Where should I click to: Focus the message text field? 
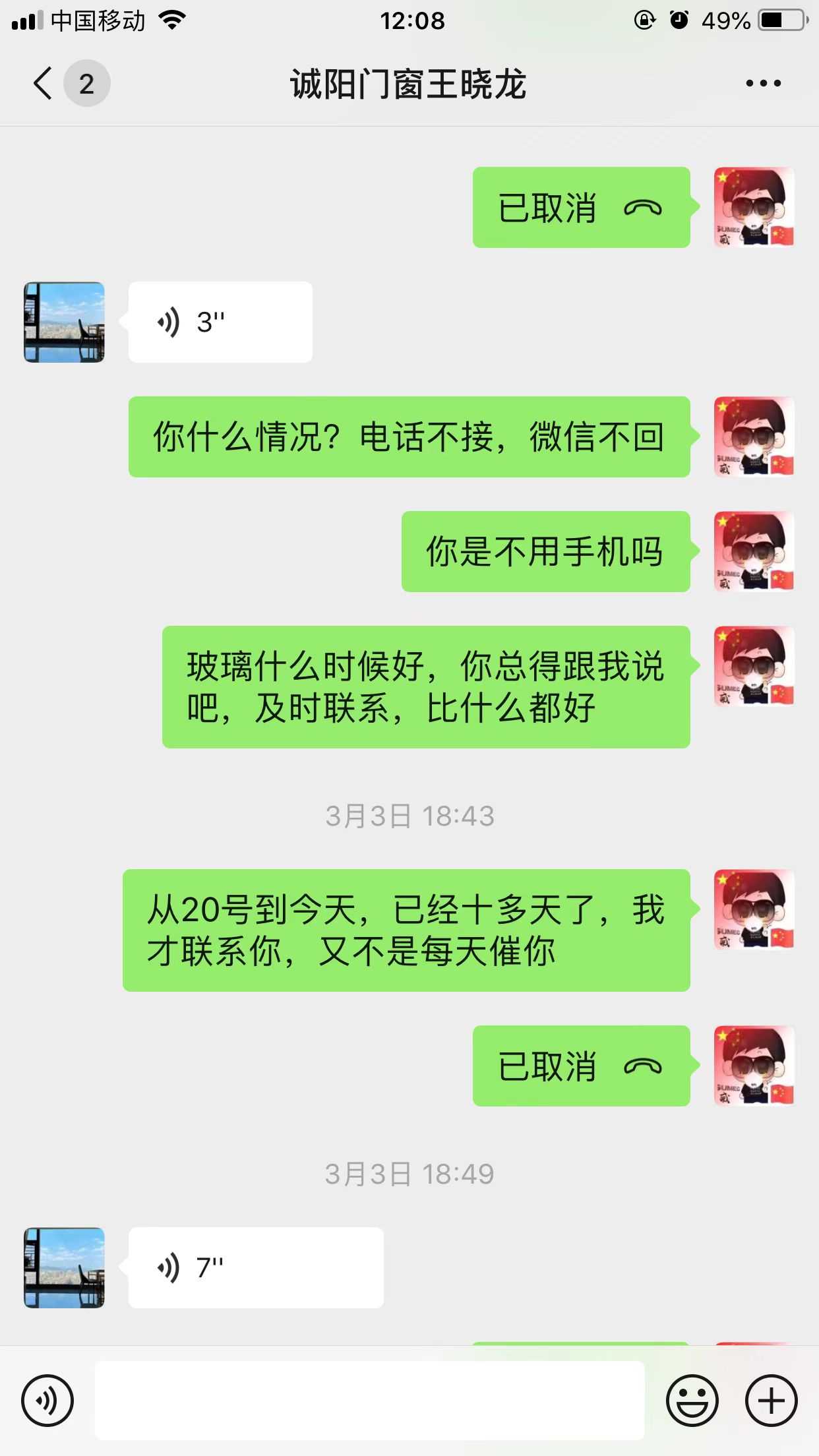click(369, 1400)
